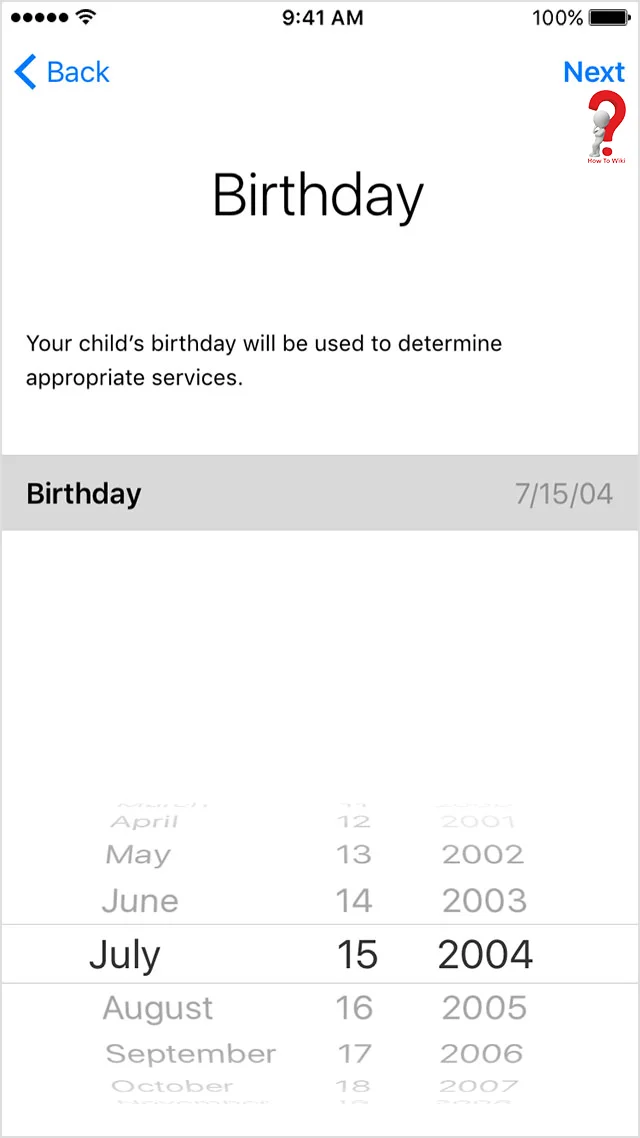Select June in the month picker
Viewport: 640px width, 1138px height.
[x=140, y=901]
